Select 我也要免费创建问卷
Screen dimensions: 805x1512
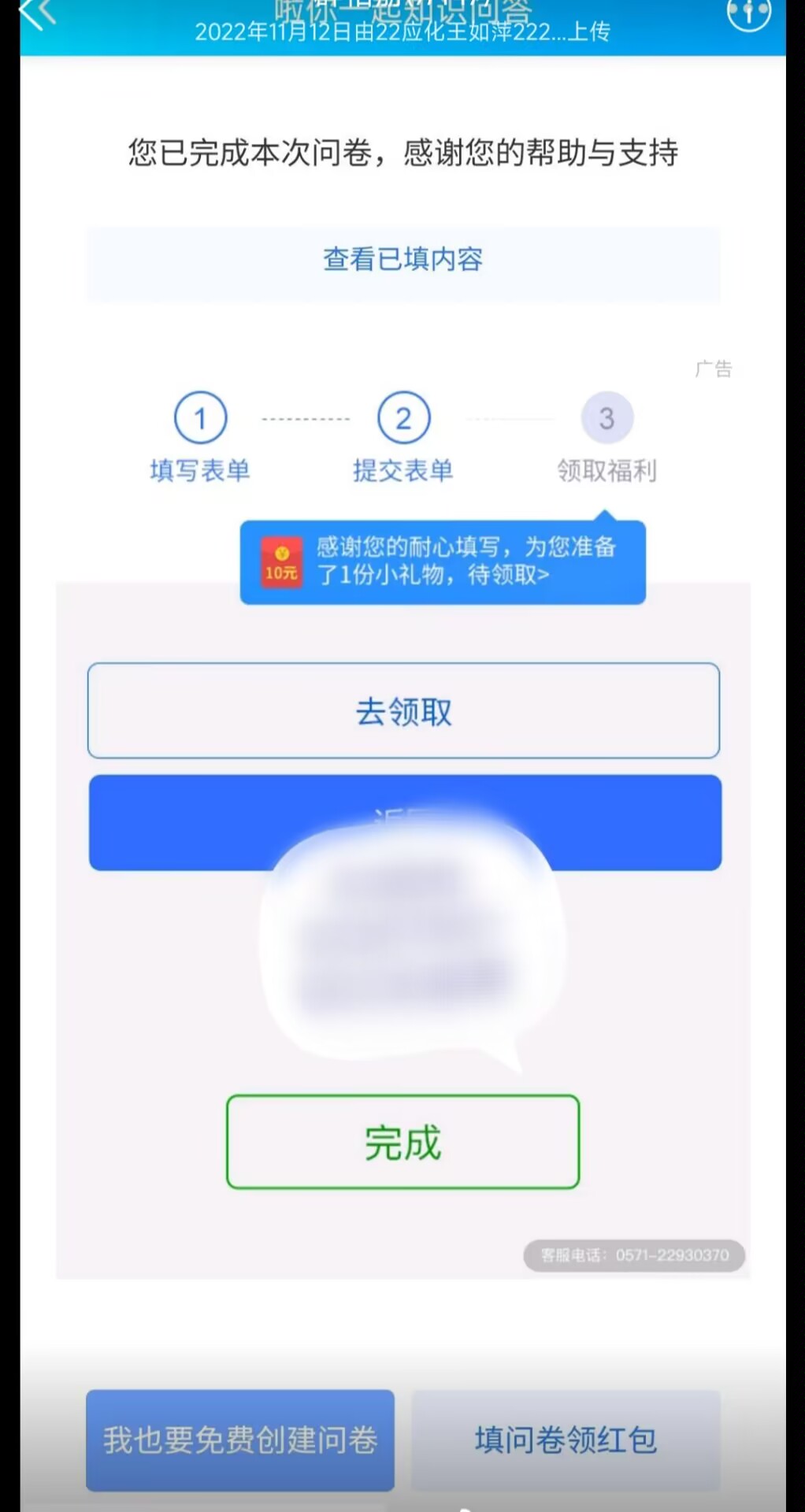(240, 1440)
